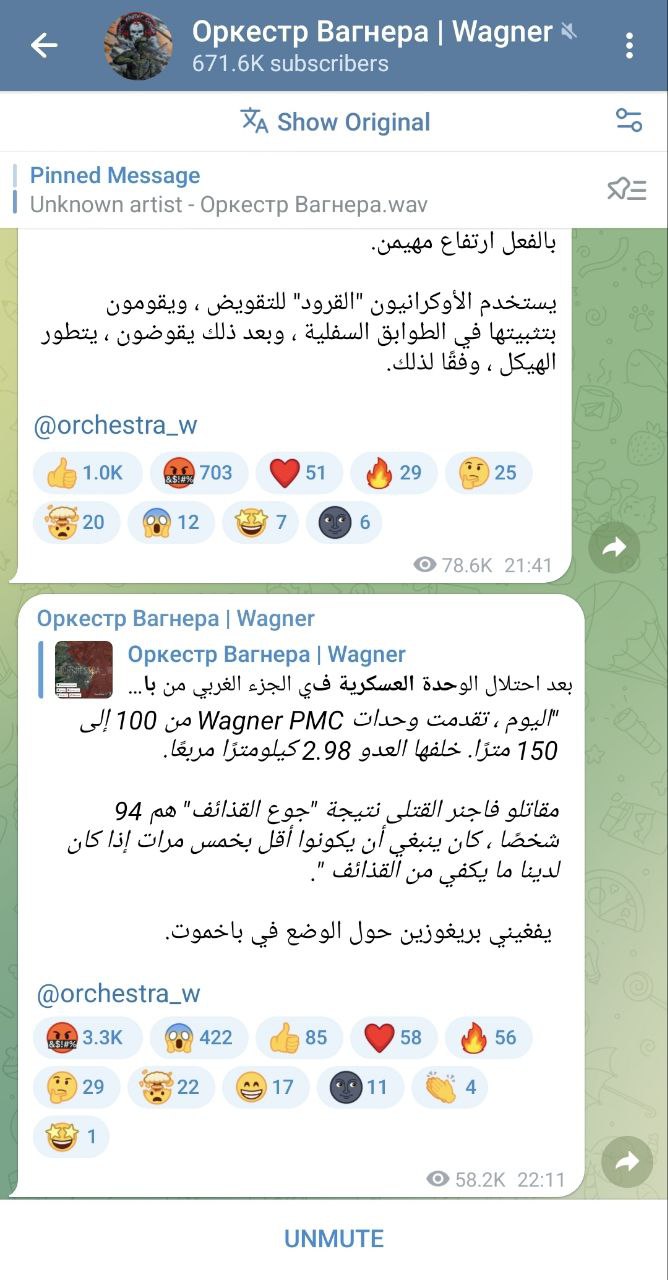
Task: Go back to the chat list
Action: pyautogui.click(x=44, y=45)
